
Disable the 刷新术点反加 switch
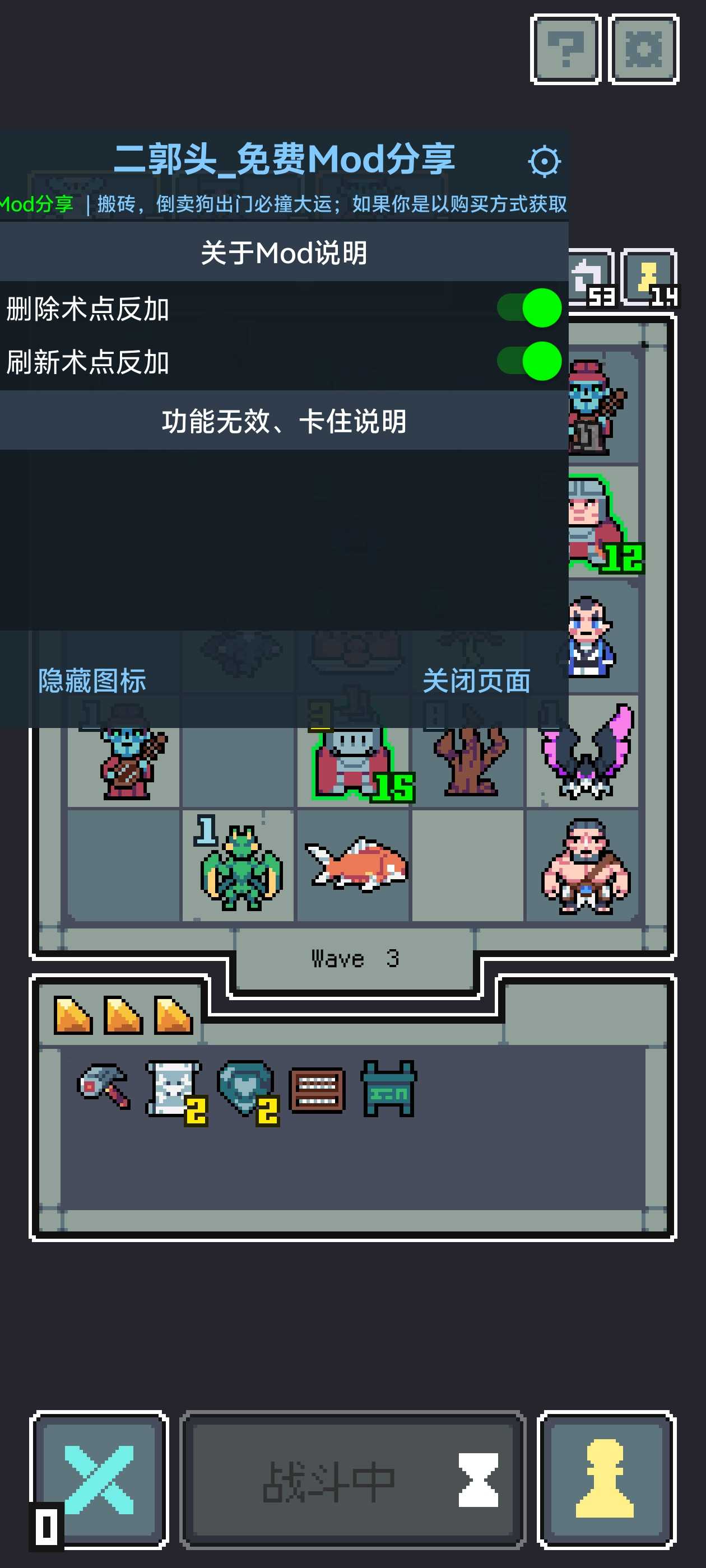pos(529,361)
